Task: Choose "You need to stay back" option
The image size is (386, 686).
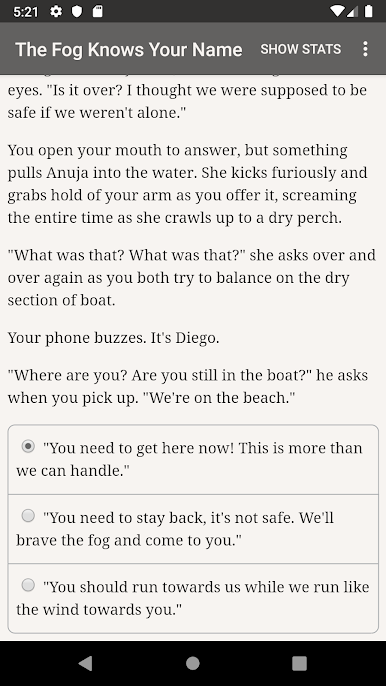Action: 193,529
